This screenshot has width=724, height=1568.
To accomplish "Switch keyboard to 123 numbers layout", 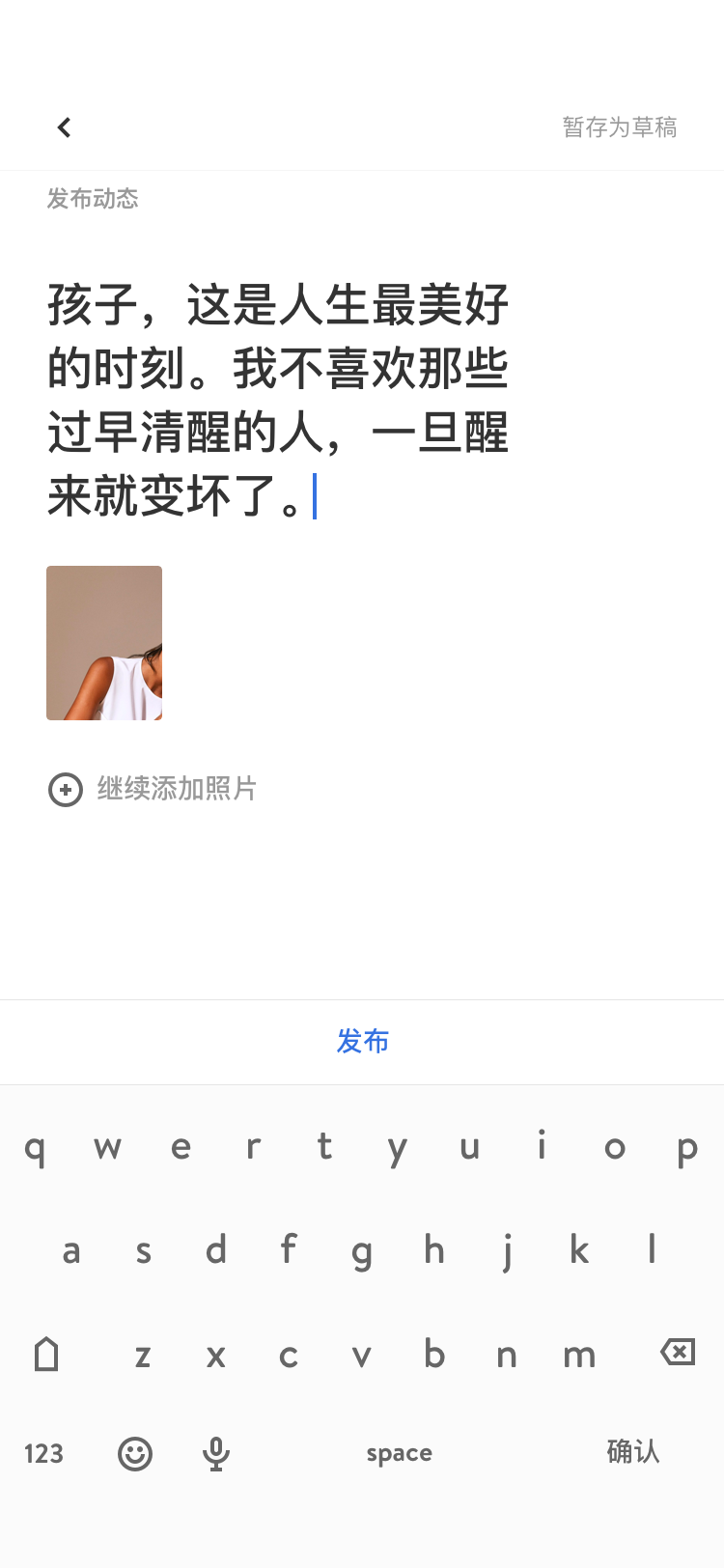I will point(43,1453).
